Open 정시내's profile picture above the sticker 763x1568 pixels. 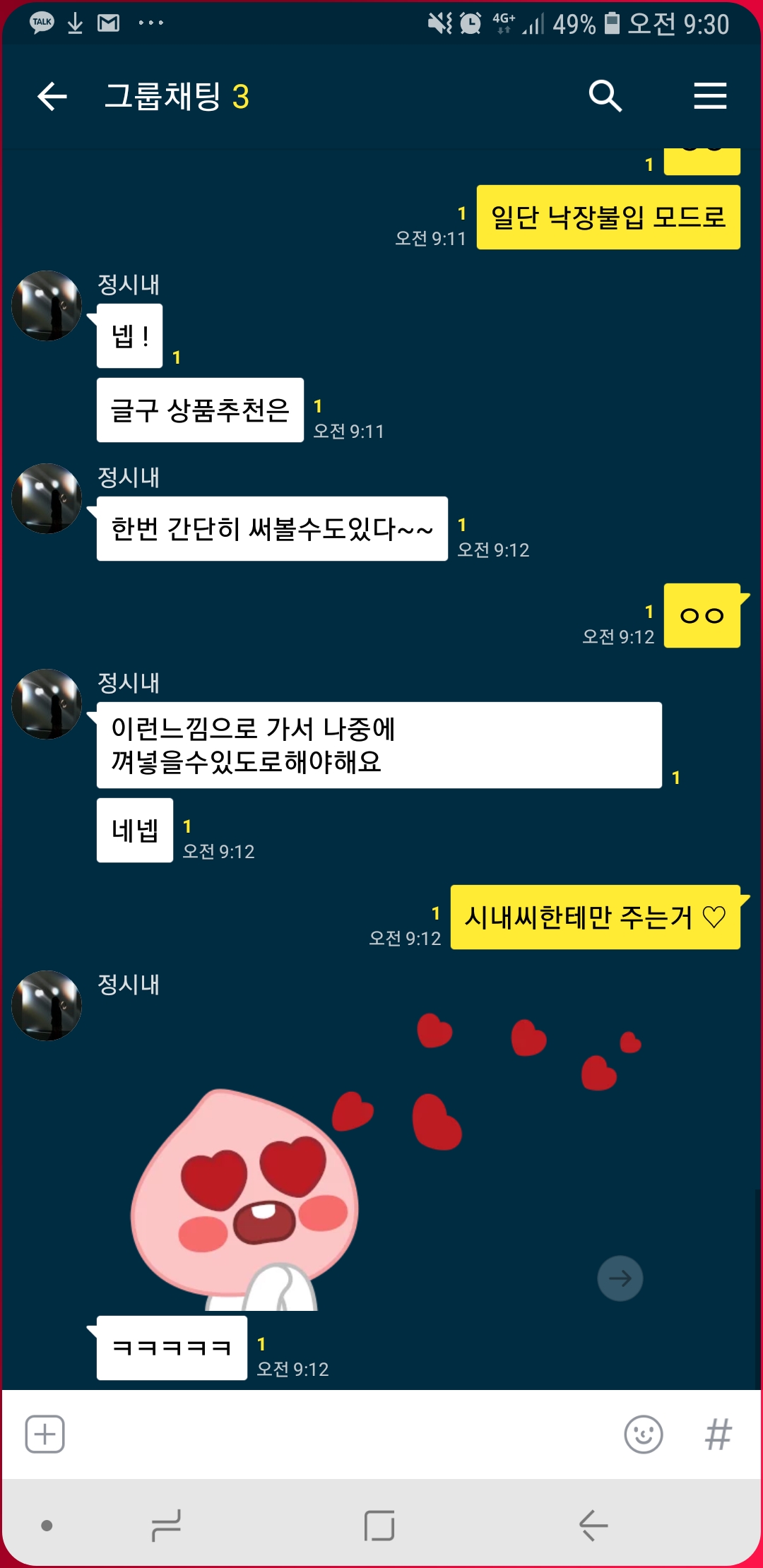pyautogui.click(x=47, y=1005)
